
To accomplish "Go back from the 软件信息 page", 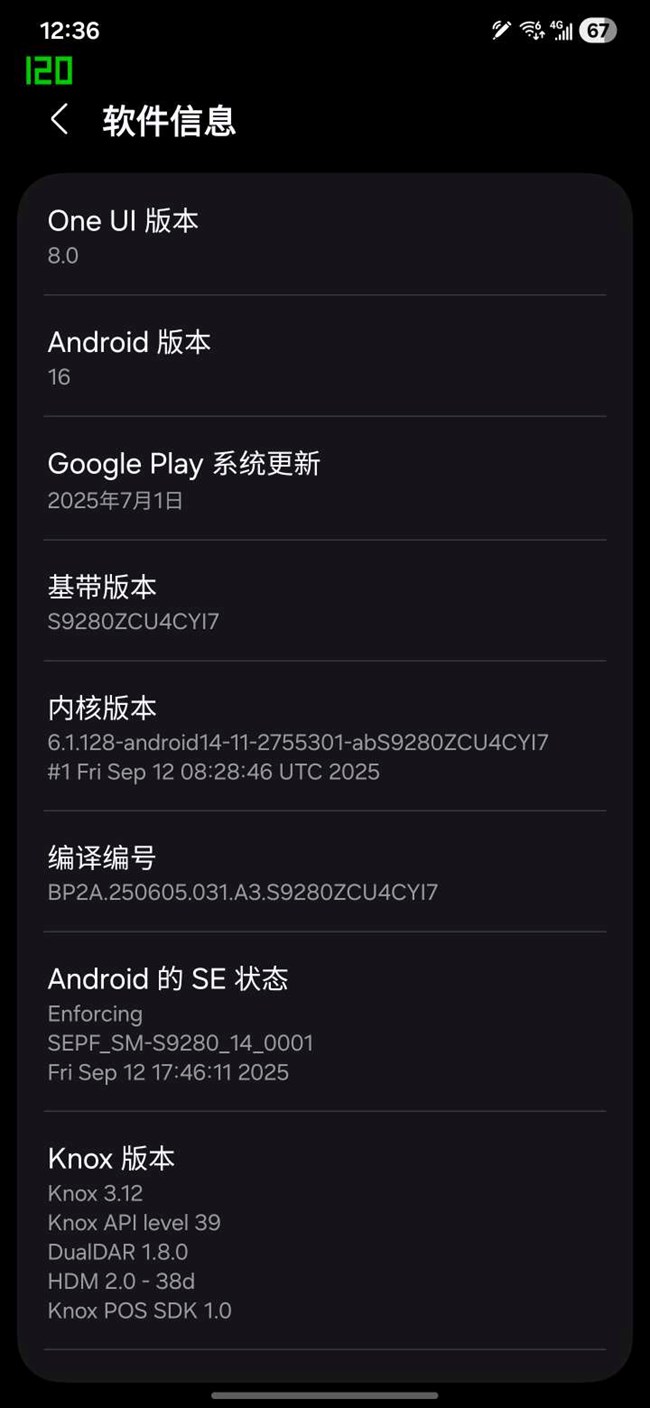I will click(60, 120).
